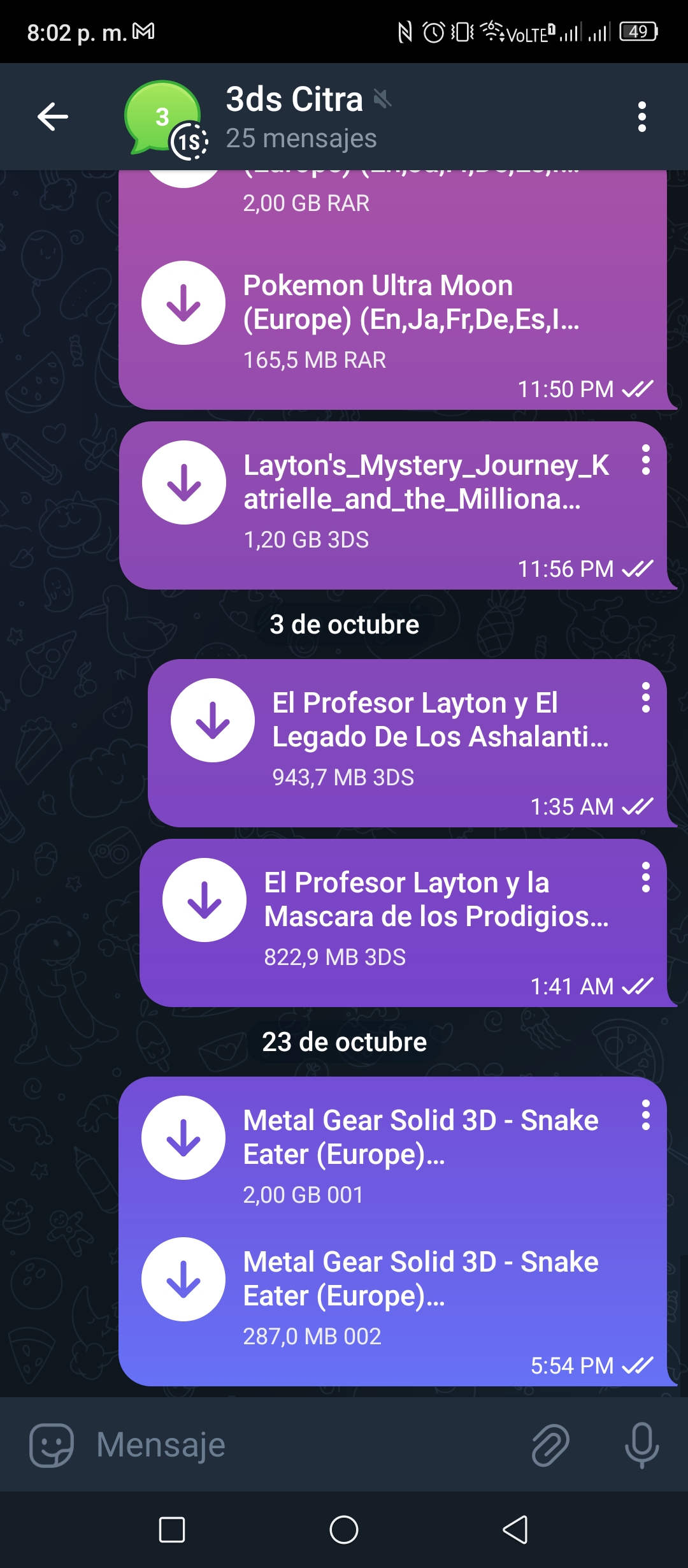Viewport: 688px width, 1568px height.
Task: Go back using the header arrow
Action: tap(53, 117)
